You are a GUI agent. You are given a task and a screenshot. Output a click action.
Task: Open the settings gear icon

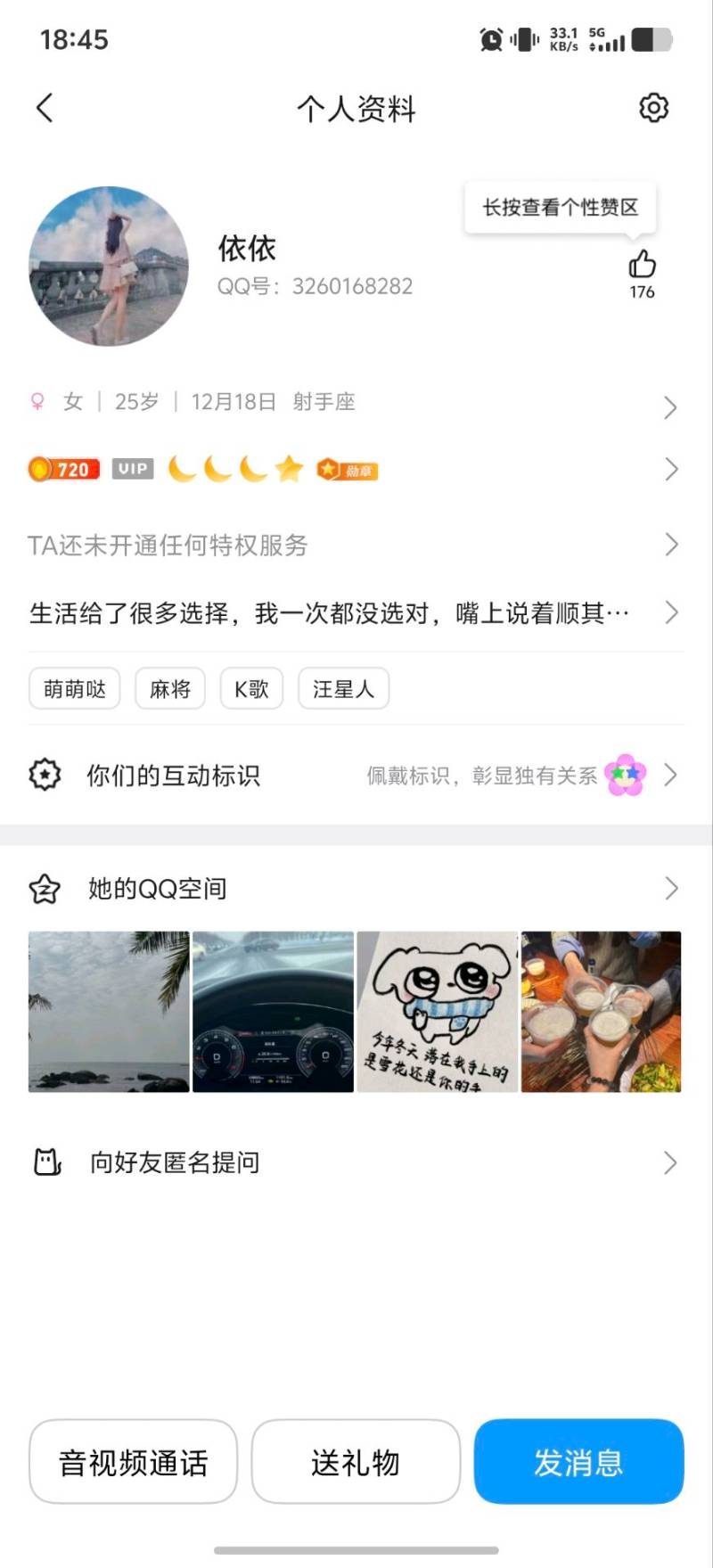coord(653,108)
